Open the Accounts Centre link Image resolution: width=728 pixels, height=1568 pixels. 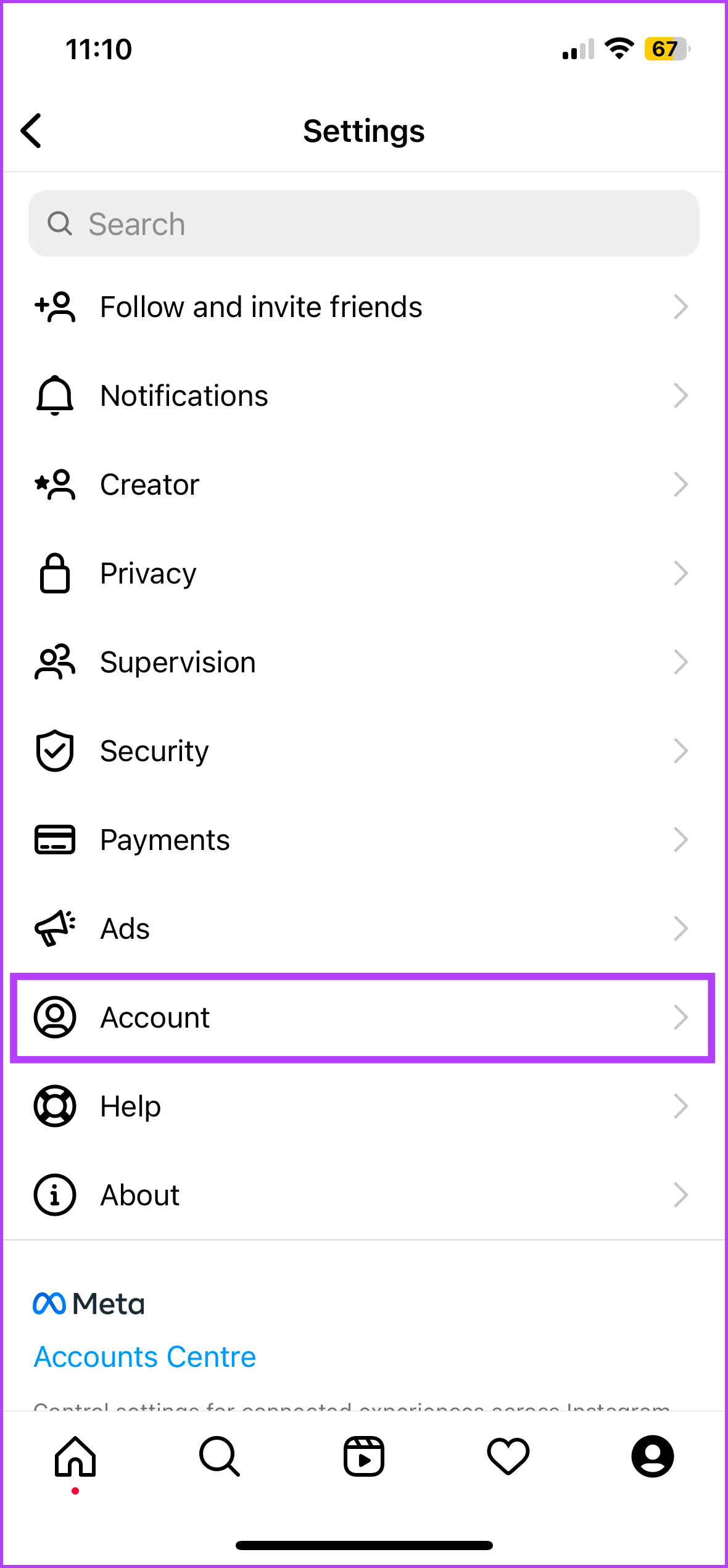[x=144, y=1356]
